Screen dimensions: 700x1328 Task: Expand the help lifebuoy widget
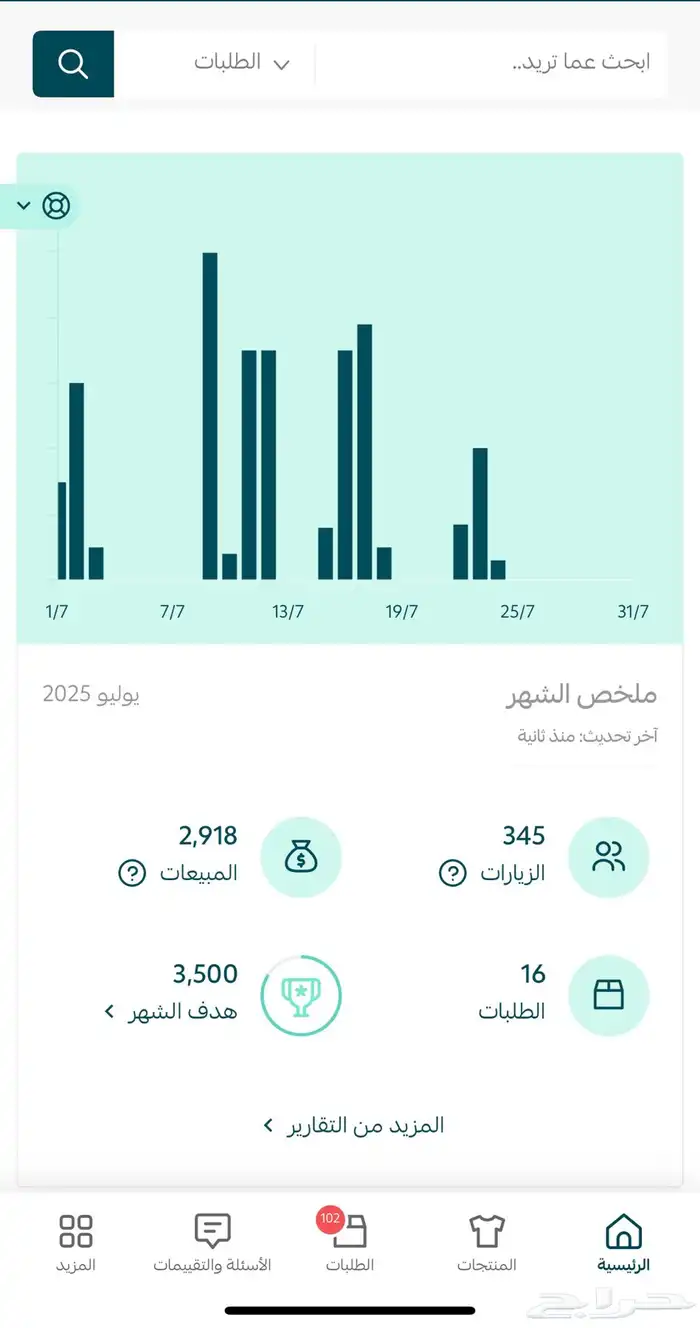point(42,206)
